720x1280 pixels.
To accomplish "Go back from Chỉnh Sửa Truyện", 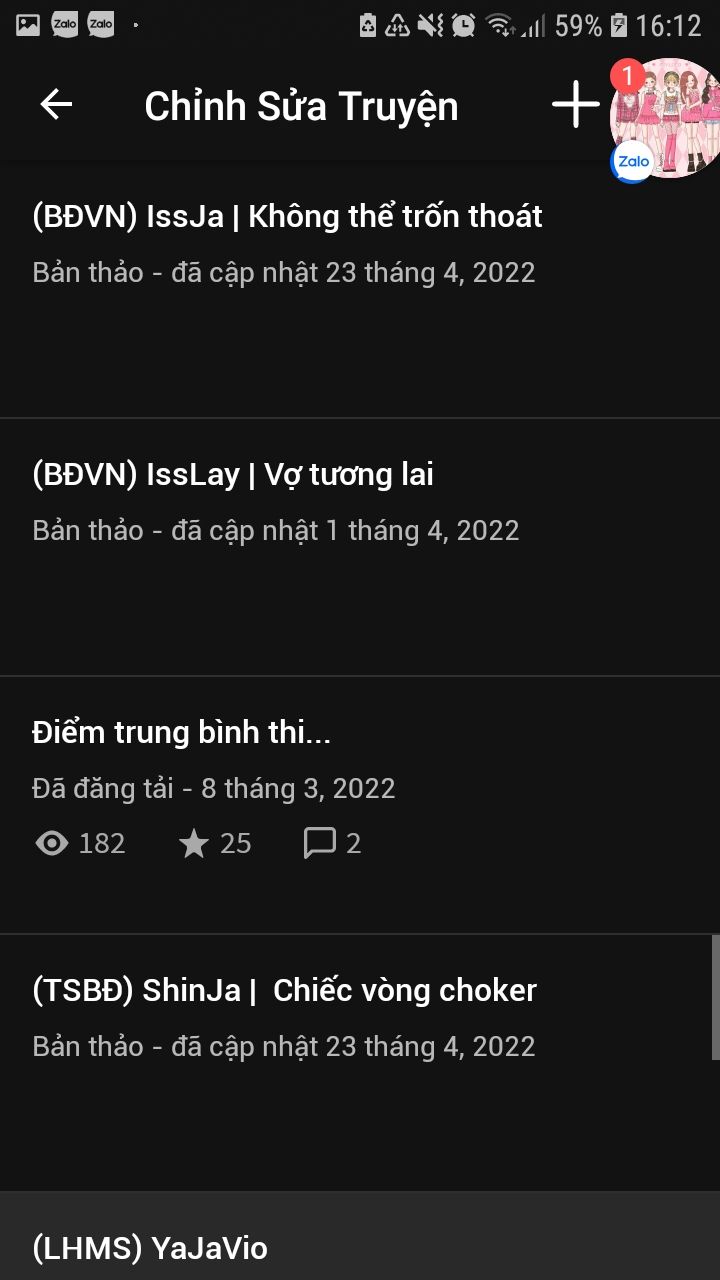I will click(56, 105).
